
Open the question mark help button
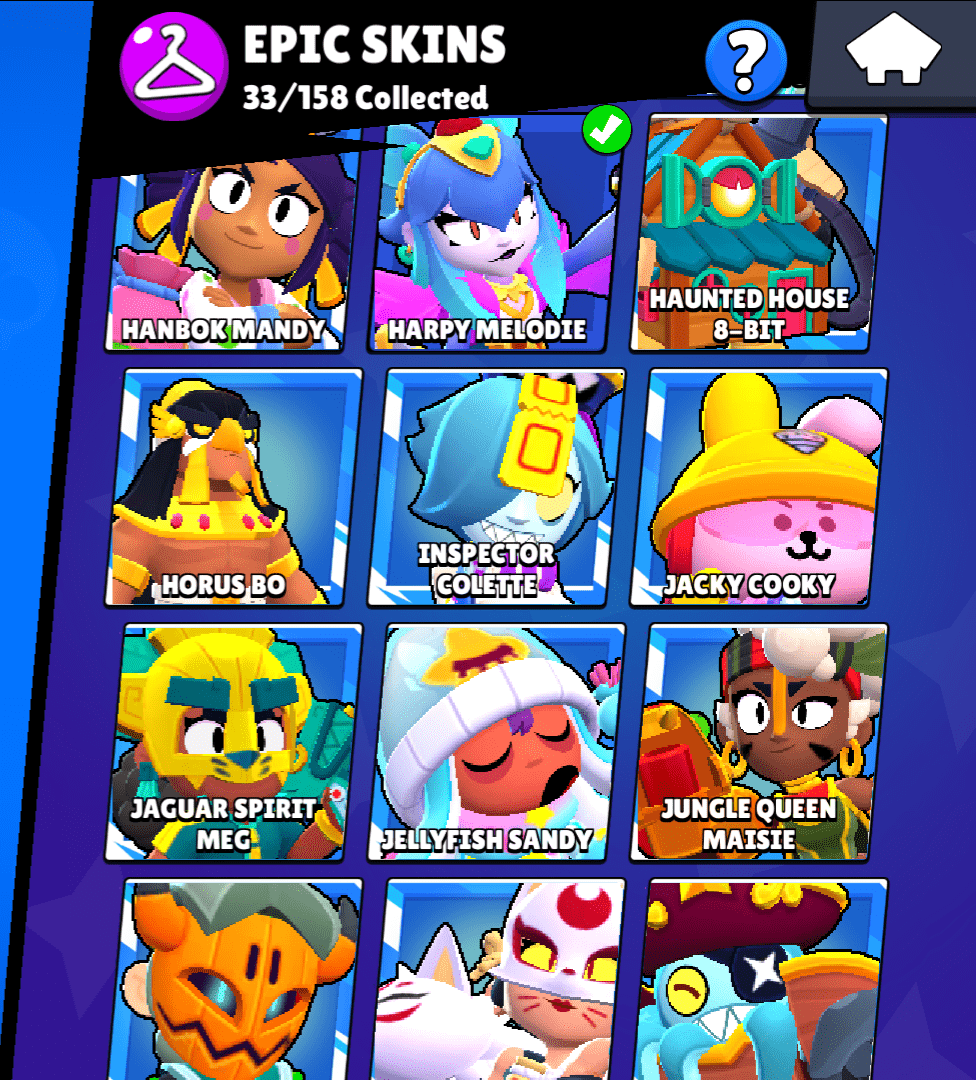[x=745, y=61]
